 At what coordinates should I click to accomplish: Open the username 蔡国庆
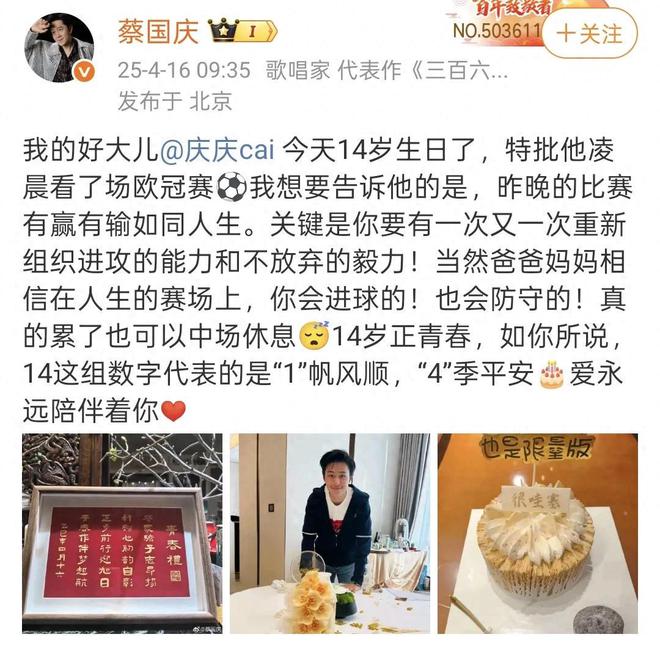[159, 32]
